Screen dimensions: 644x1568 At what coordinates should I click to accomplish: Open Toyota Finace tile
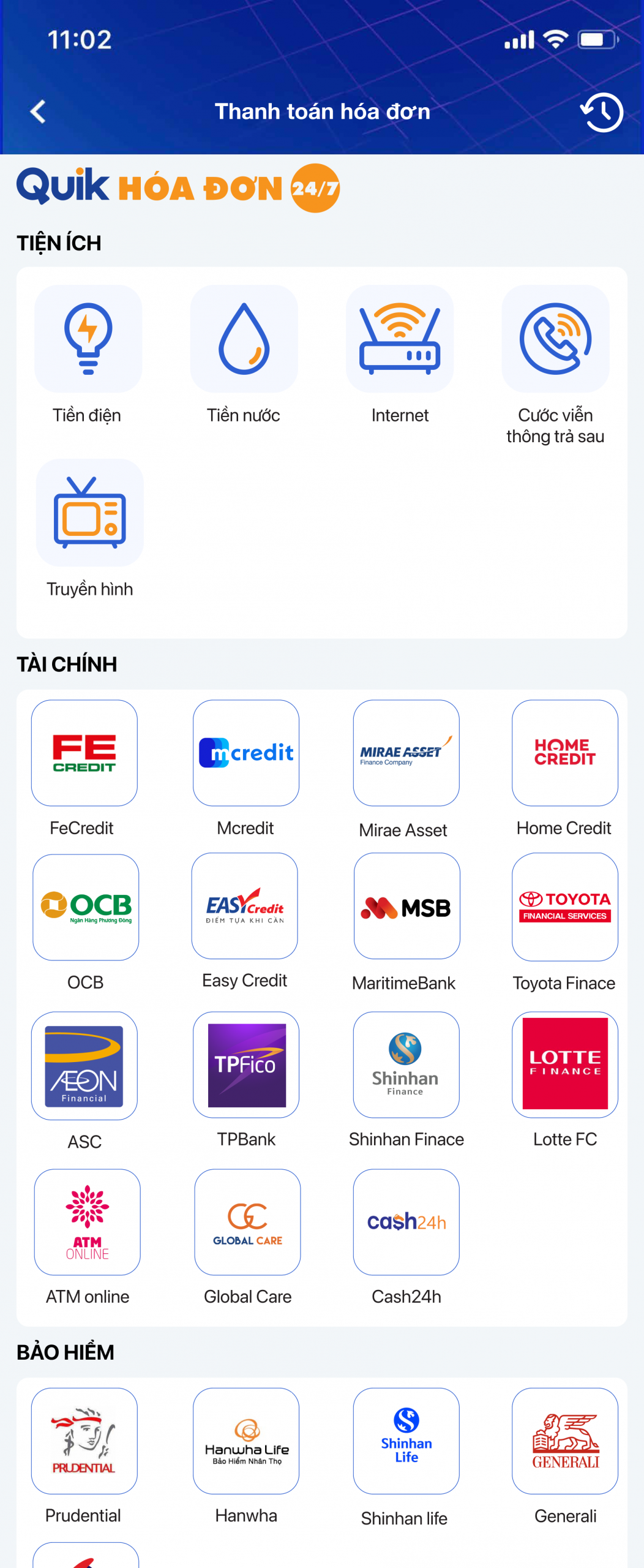[x=564, y=907]
